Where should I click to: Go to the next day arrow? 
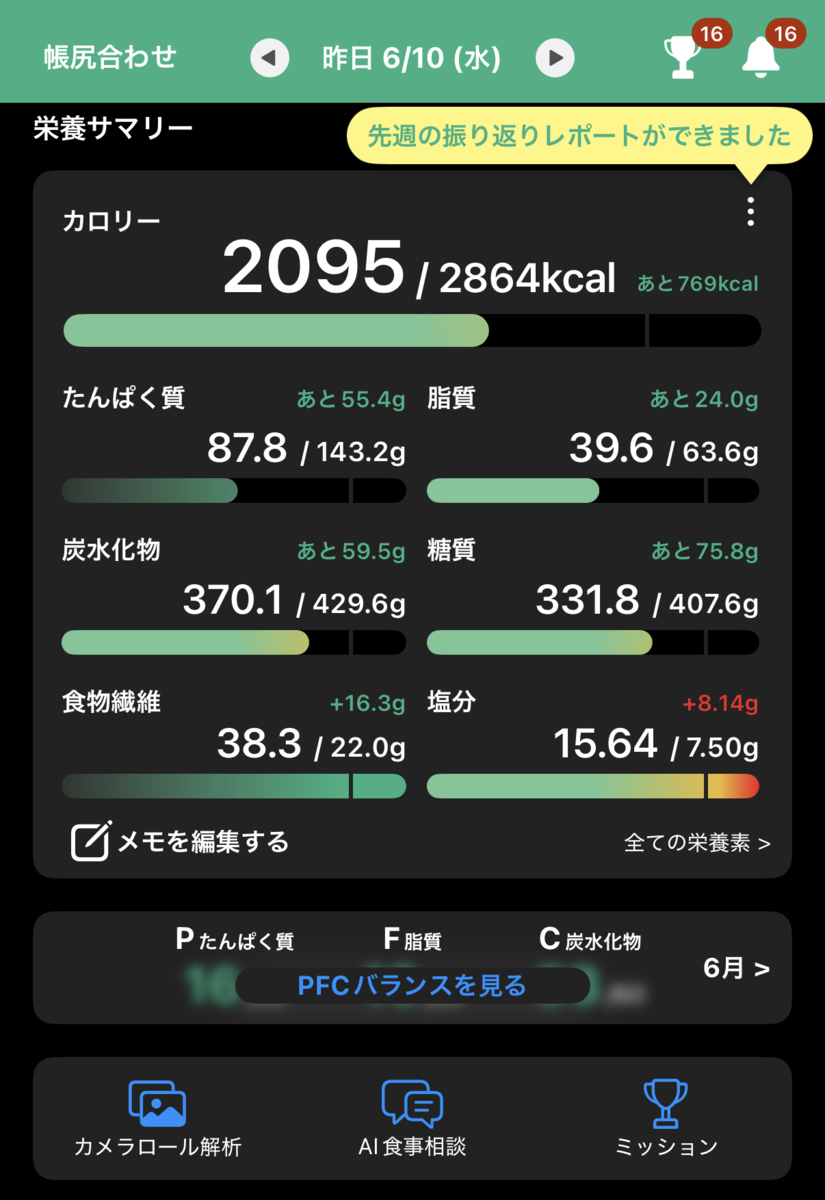(555, 58)
